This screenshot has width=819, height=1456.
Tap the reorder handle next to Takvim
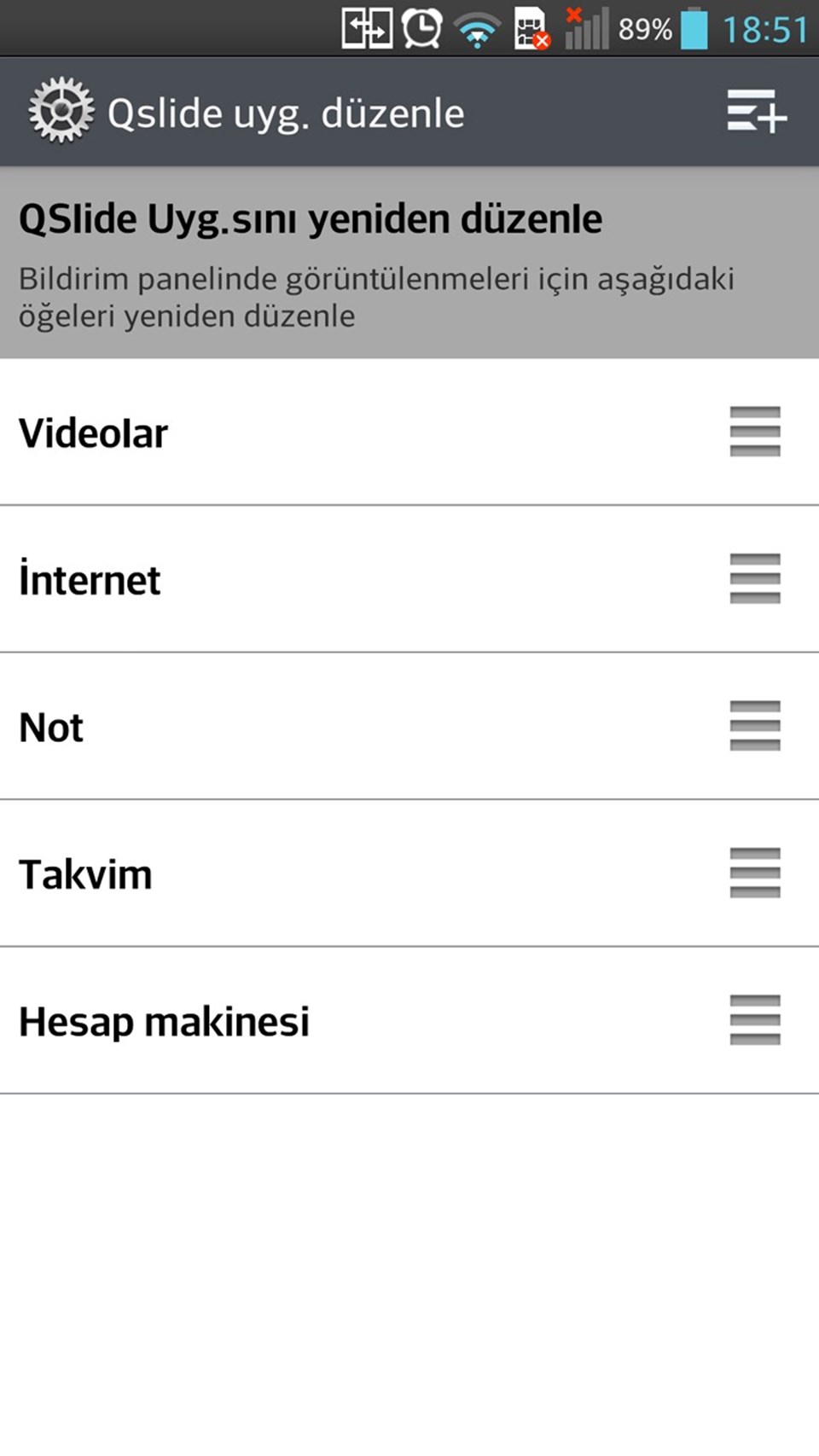coord(755,873)
